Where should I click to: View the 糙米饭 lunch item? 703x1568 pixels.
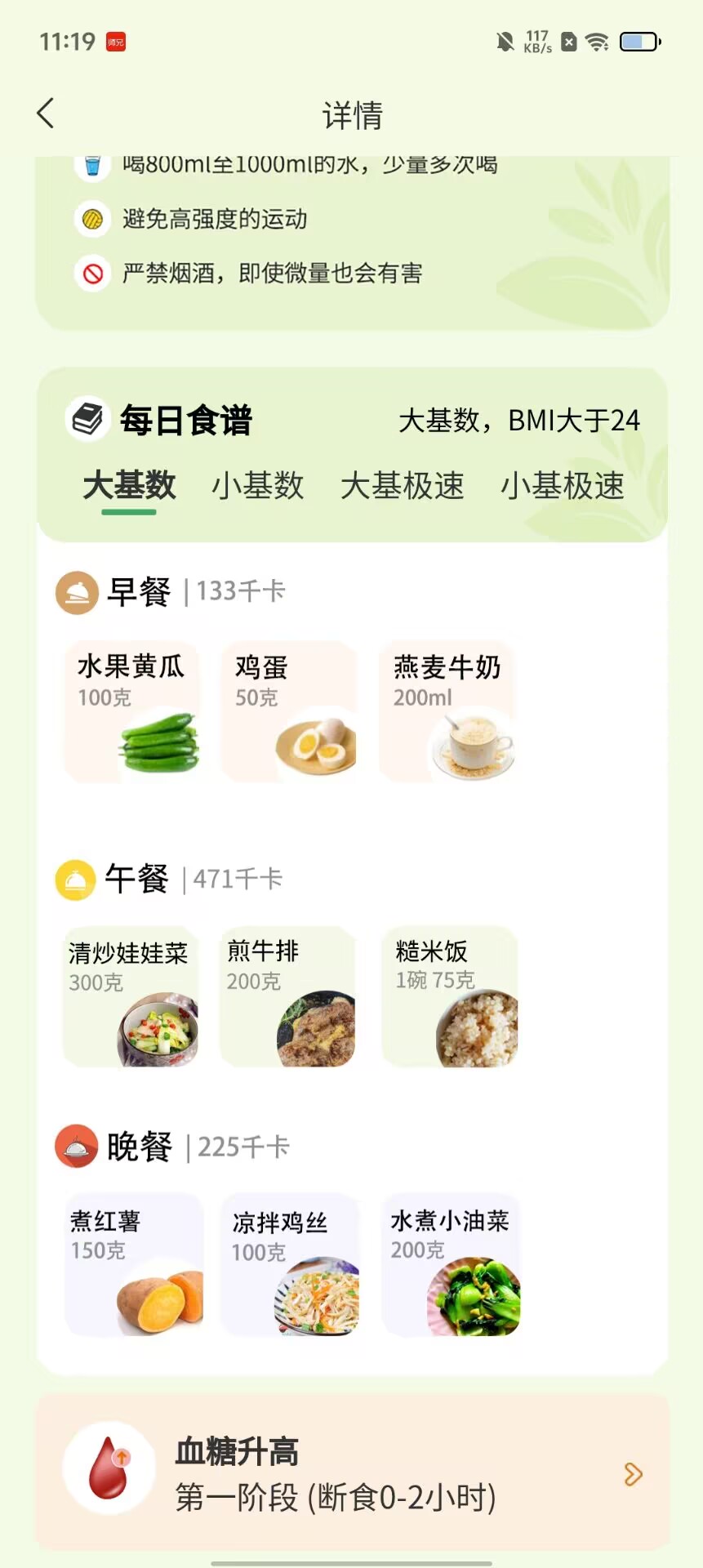click(x=449, y=996)
